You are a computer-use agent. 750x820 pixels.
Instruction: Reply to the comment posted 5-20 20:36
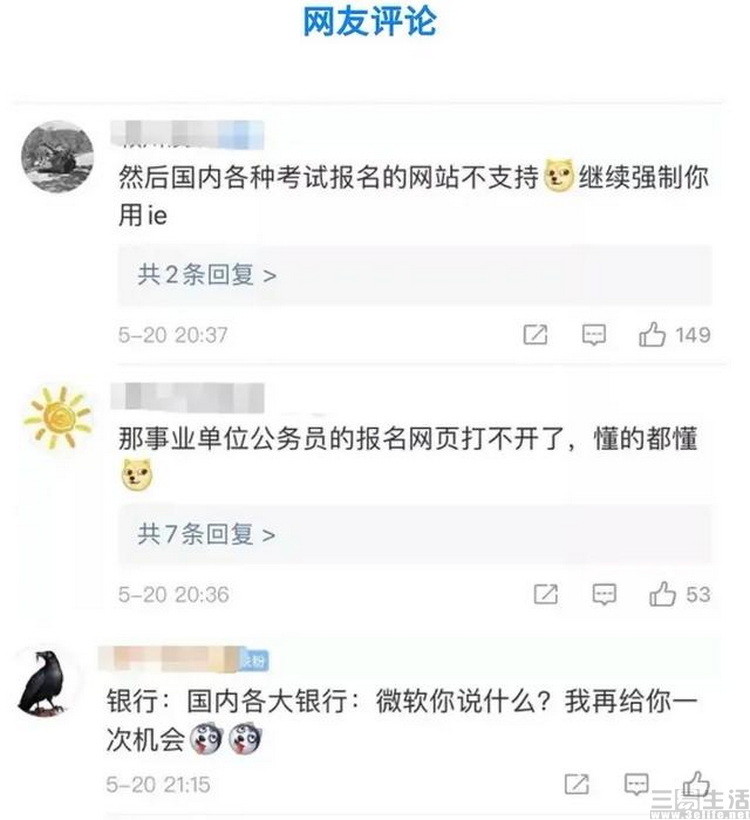pos(604,594)
